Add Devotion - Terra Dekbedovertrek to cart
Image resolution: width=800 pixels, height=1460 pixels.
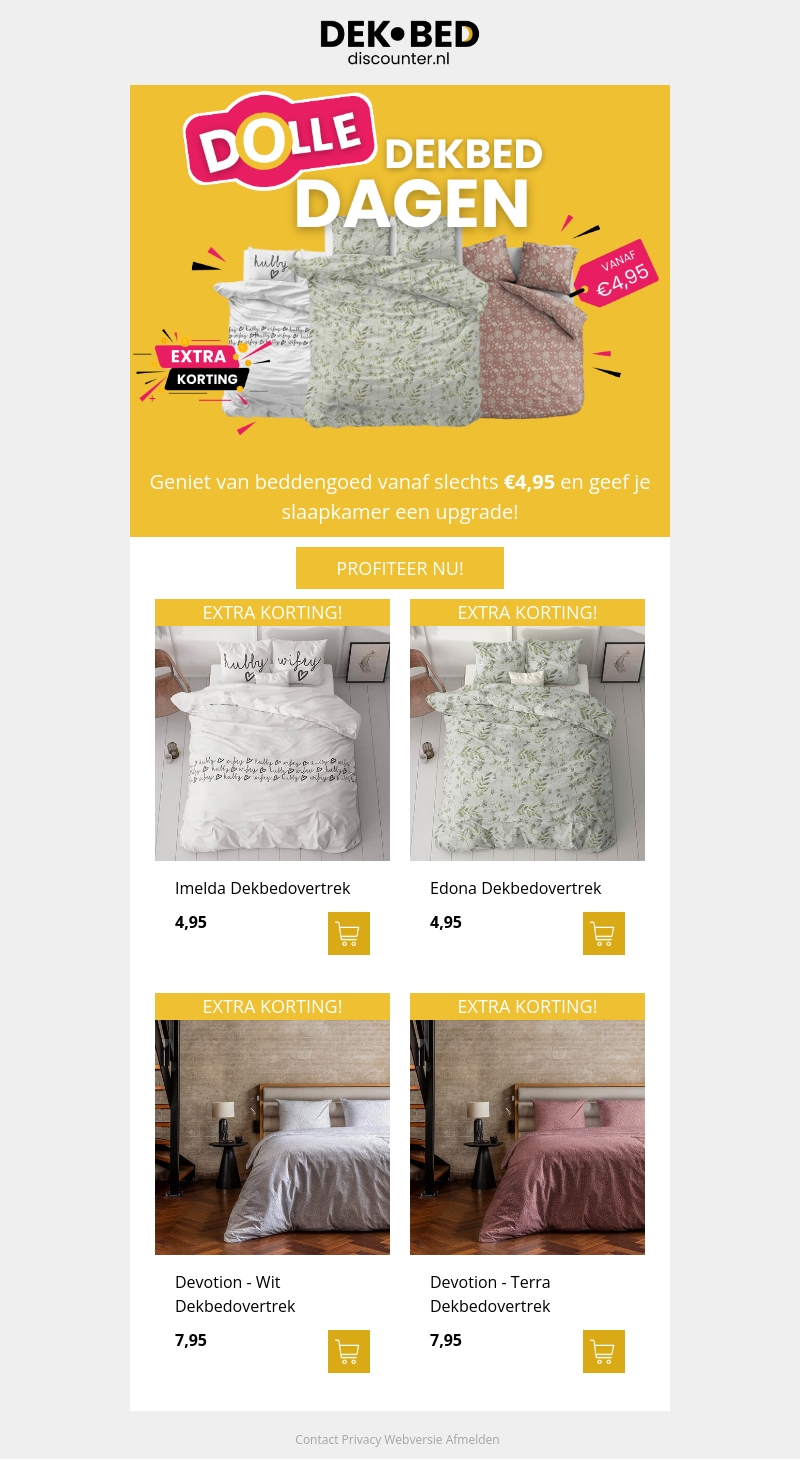[604, 1351]
